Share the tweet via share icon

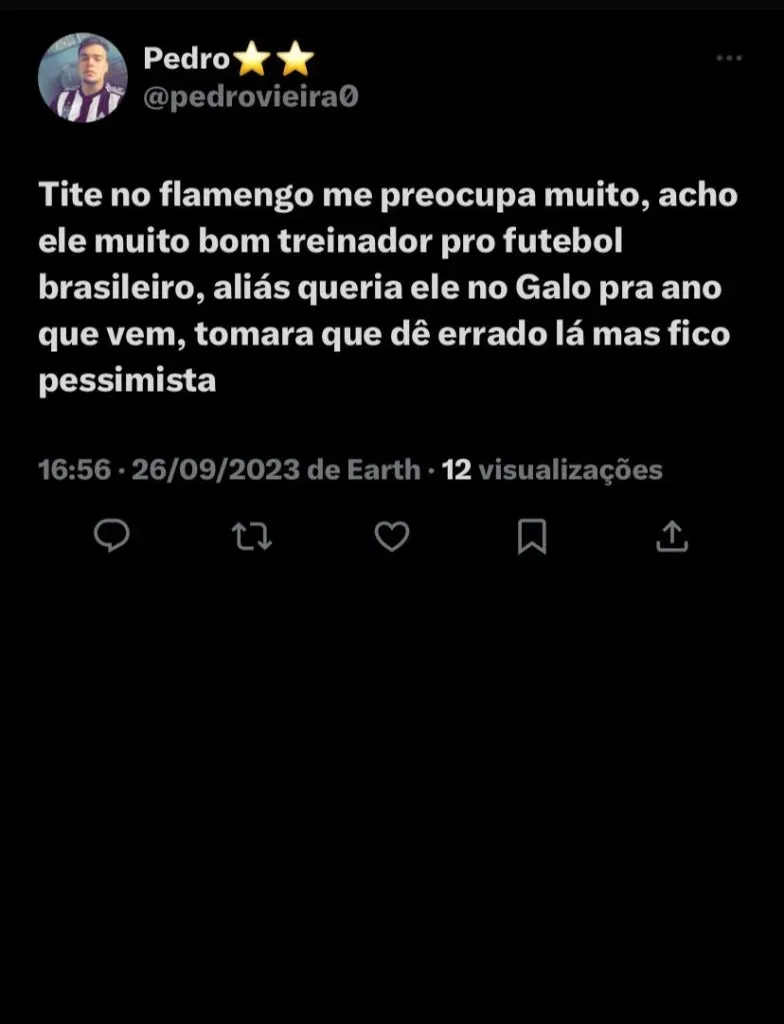(x=672, y=537)
